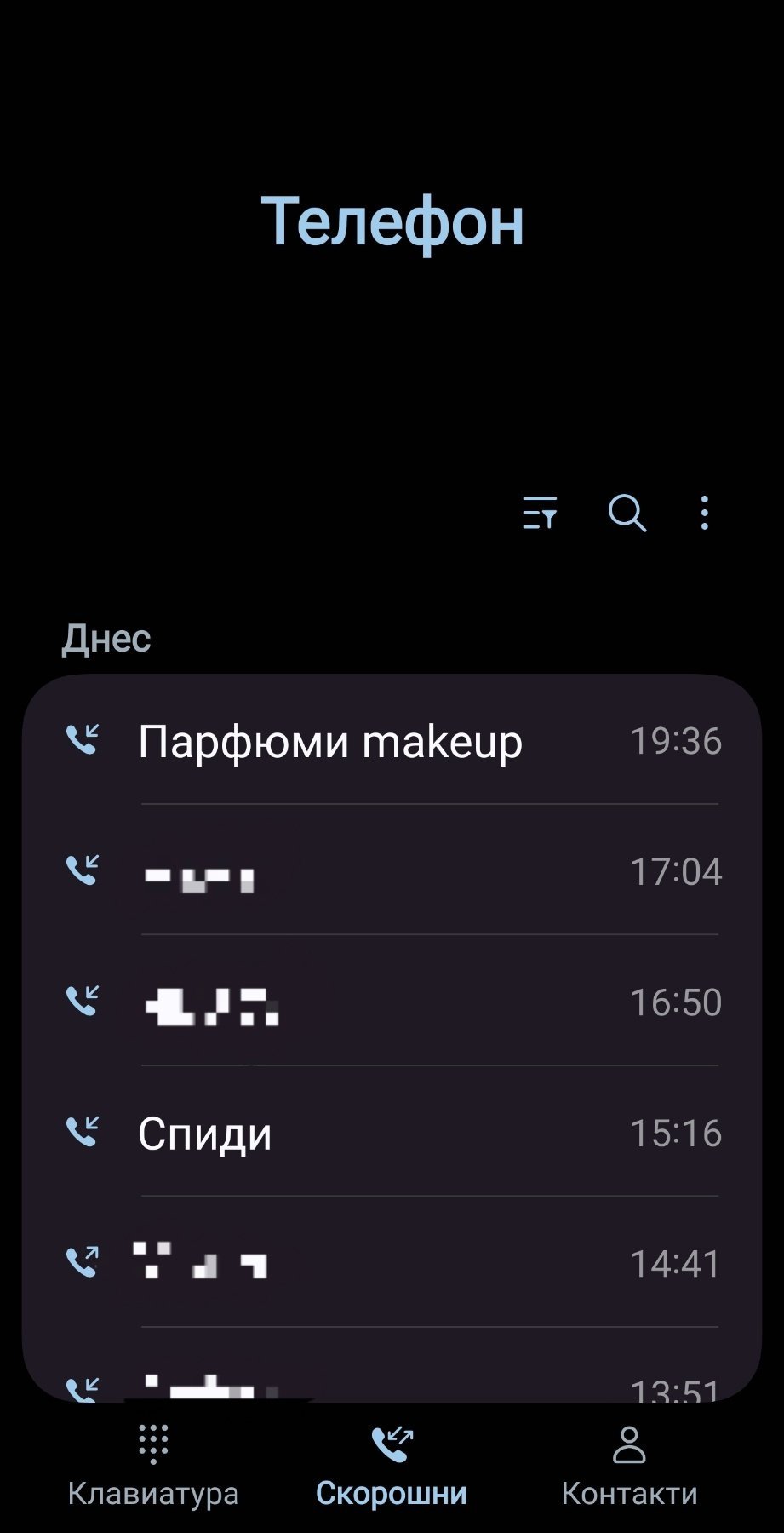The width and height of the screenshot is (784, 1533).
Task: Open the three-dot overflow menu
Action: 704,513
